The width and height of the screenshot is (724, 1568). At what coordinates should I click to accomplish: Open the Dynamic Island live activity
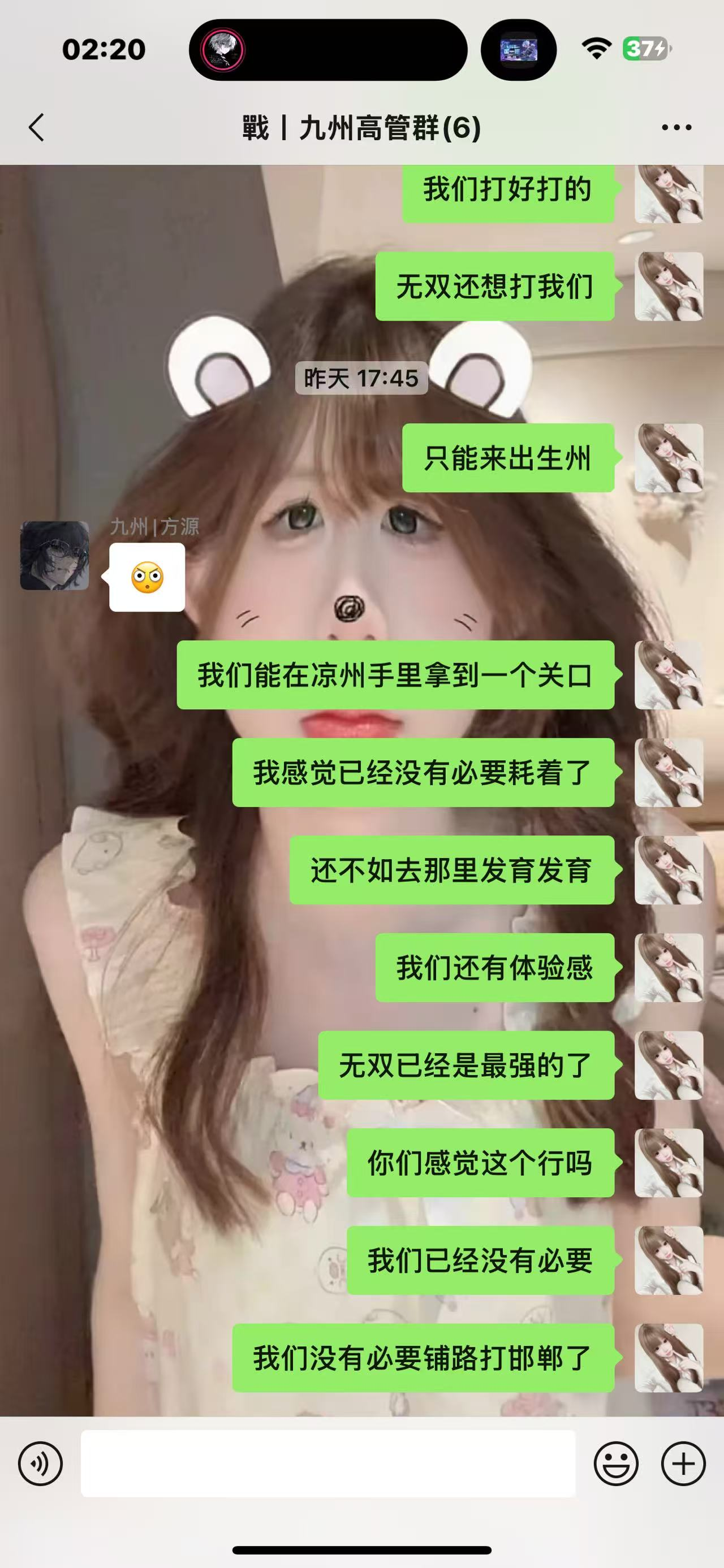pos(327,50)
